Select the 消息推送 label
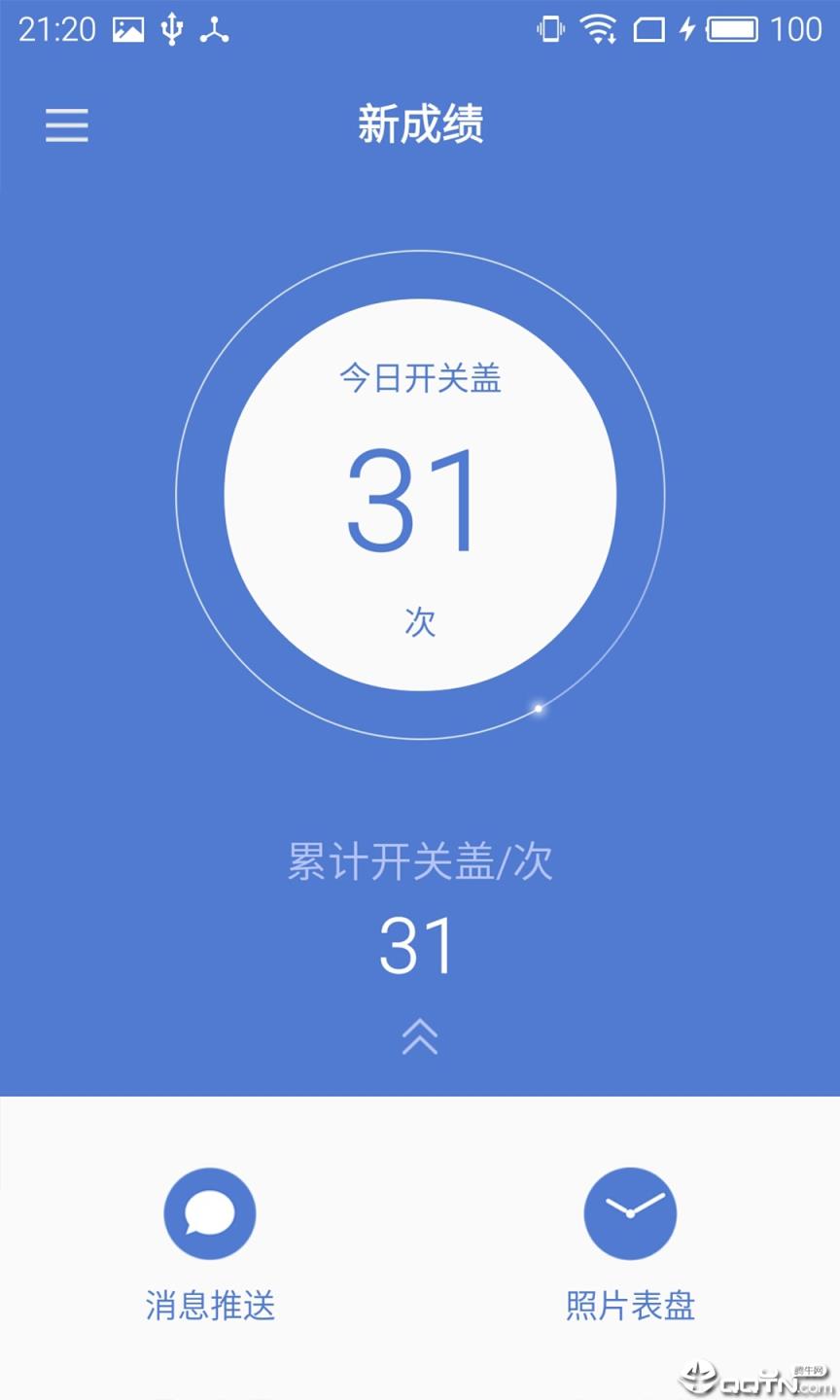Screen dimensions: 840x1400 point(209,1308)
